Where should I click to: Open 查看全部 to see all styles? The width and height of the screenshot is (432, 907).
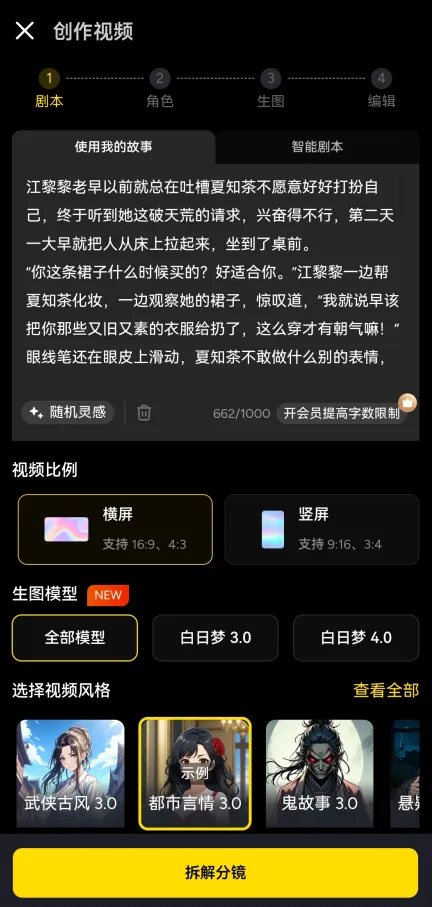[386, 690]
